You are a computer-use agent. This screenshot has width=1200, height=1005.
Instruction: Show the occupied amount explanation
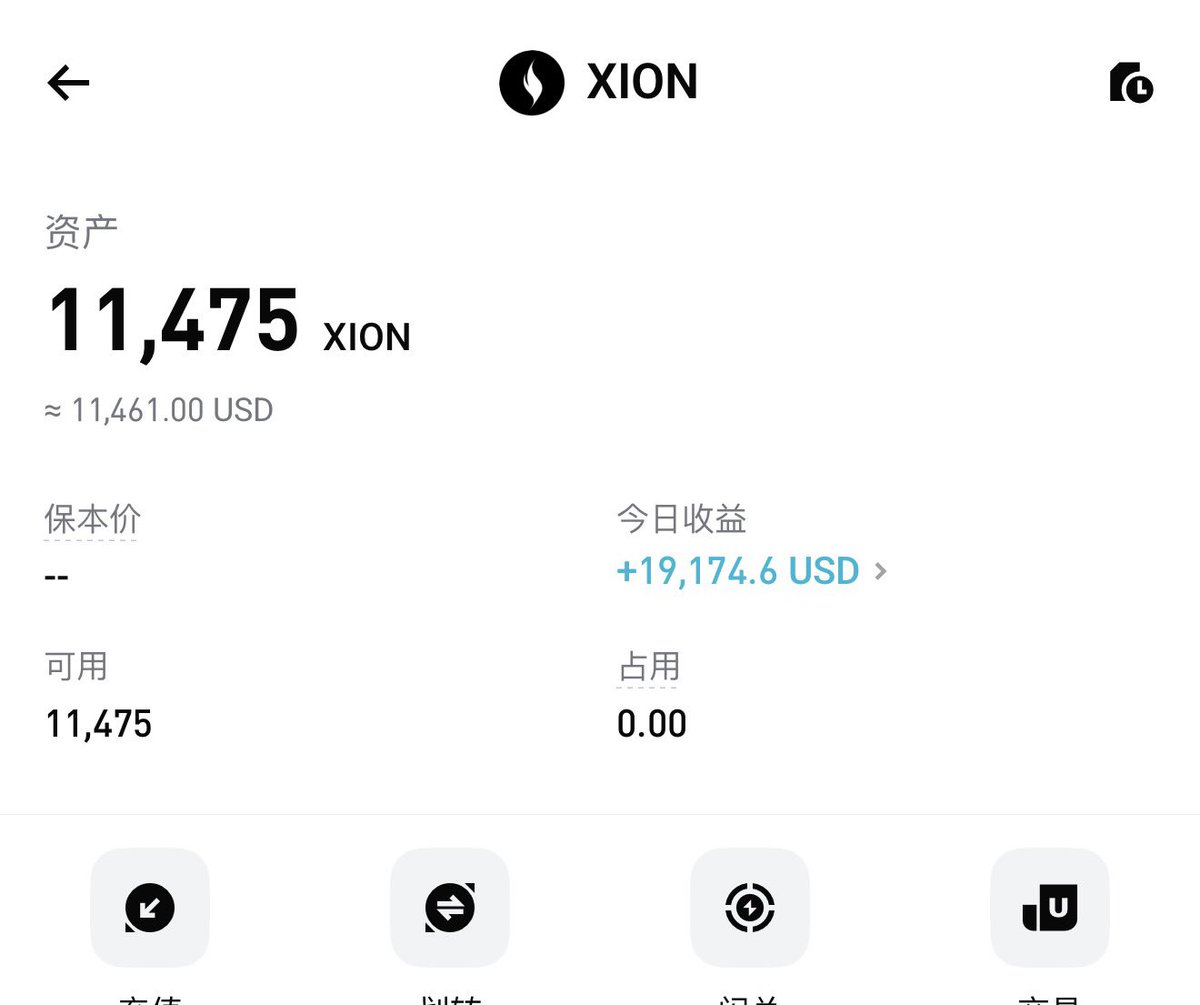pyautogui.click(x=648, y=667)
